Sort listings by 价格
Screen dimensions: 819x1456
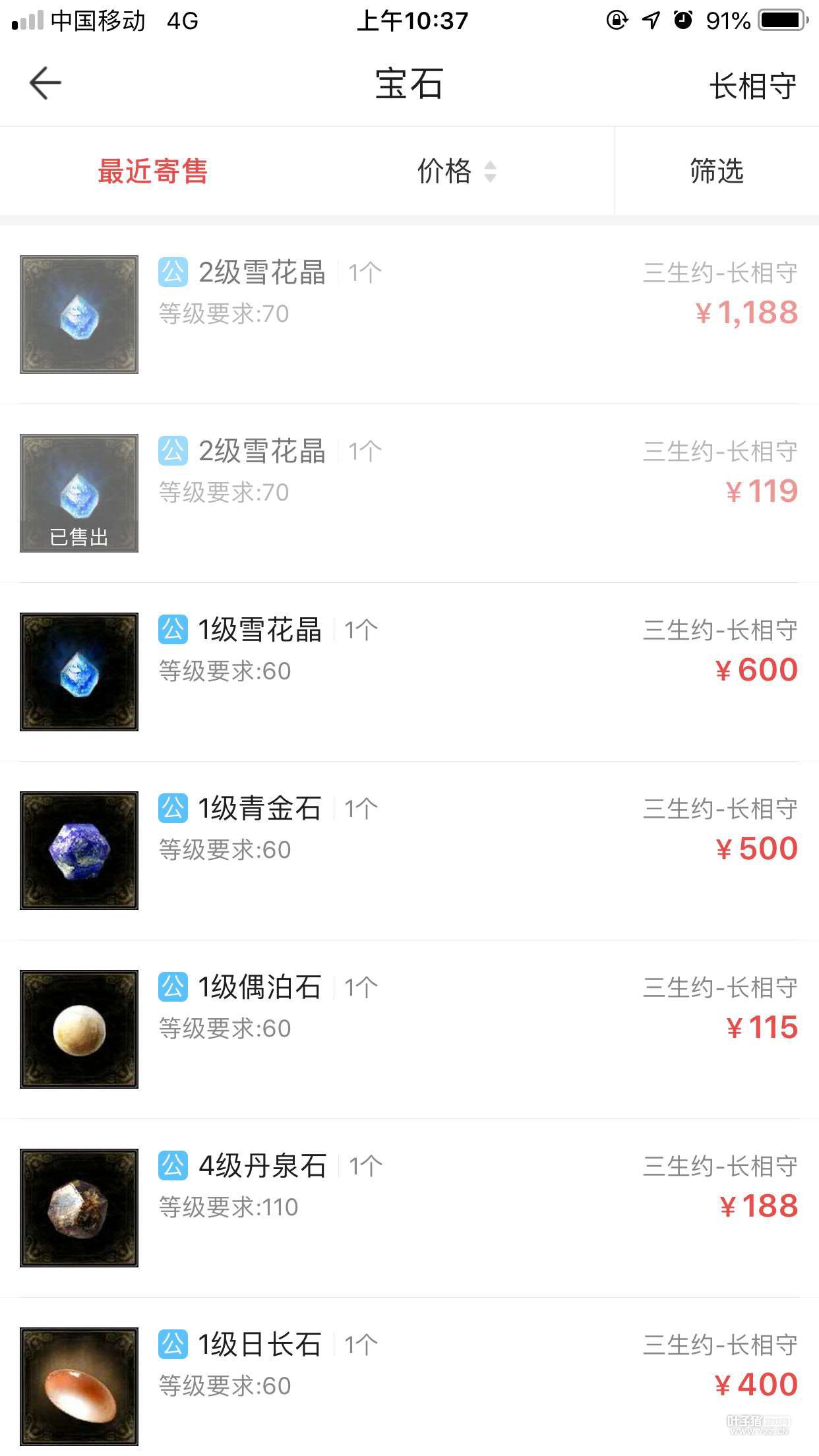coord(455,171)
